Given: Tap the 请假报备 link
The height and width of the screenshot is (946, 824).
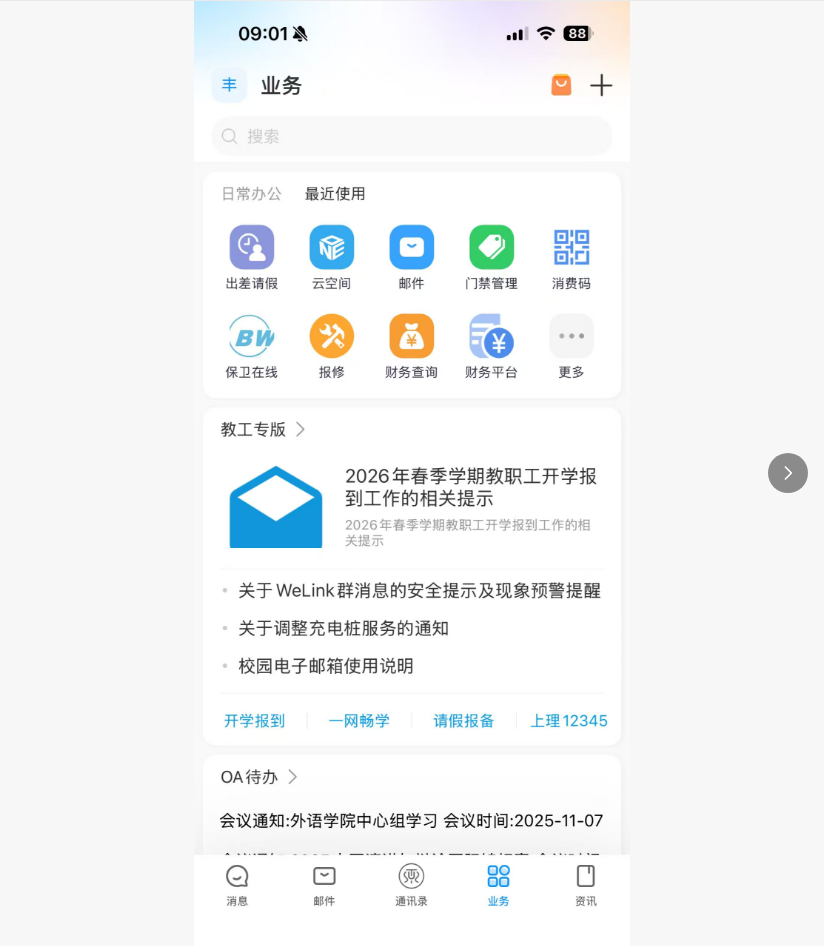Looking at the screenshot, I should [x=463, y=721].
